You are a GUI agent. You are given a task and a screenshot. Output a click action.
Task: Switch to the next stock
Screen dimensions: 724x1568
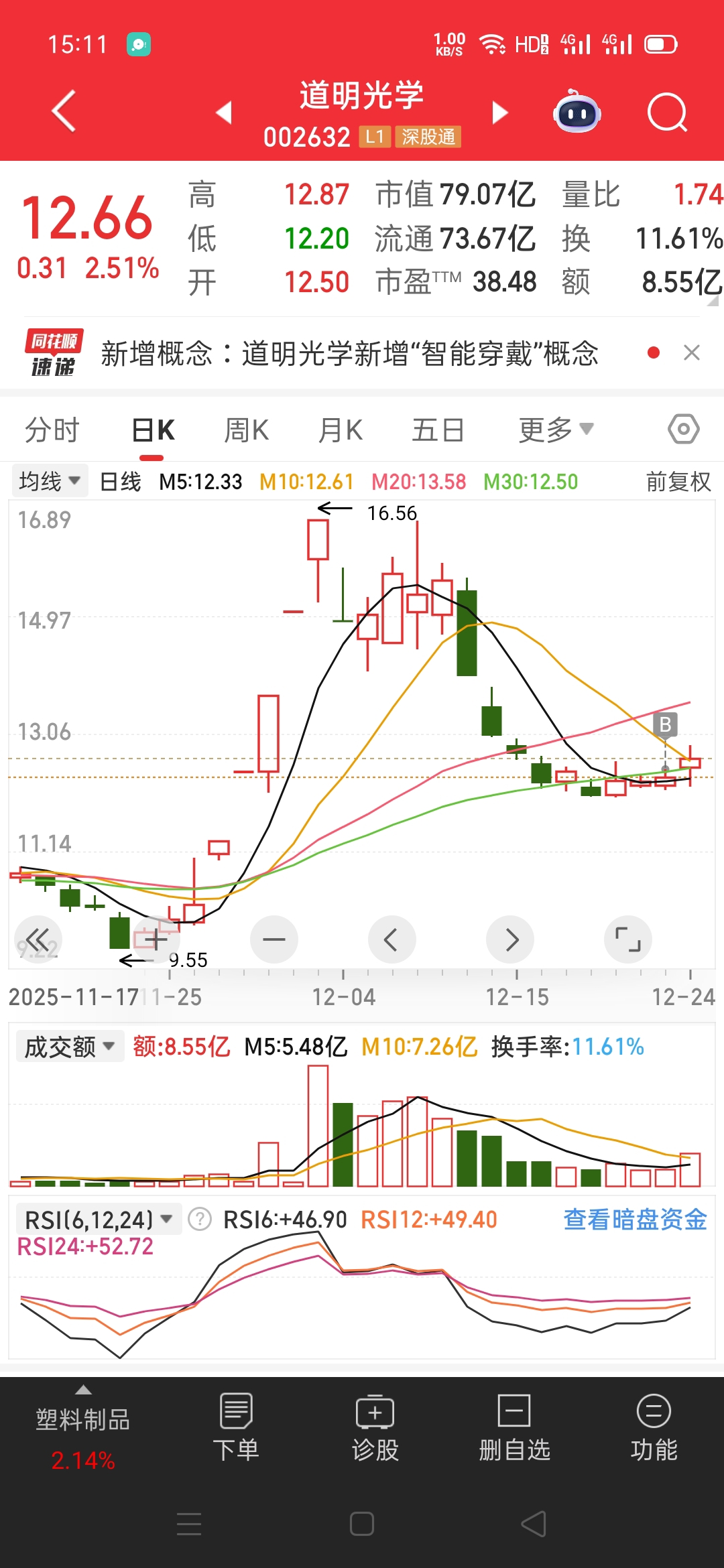(x=499, y=113)
